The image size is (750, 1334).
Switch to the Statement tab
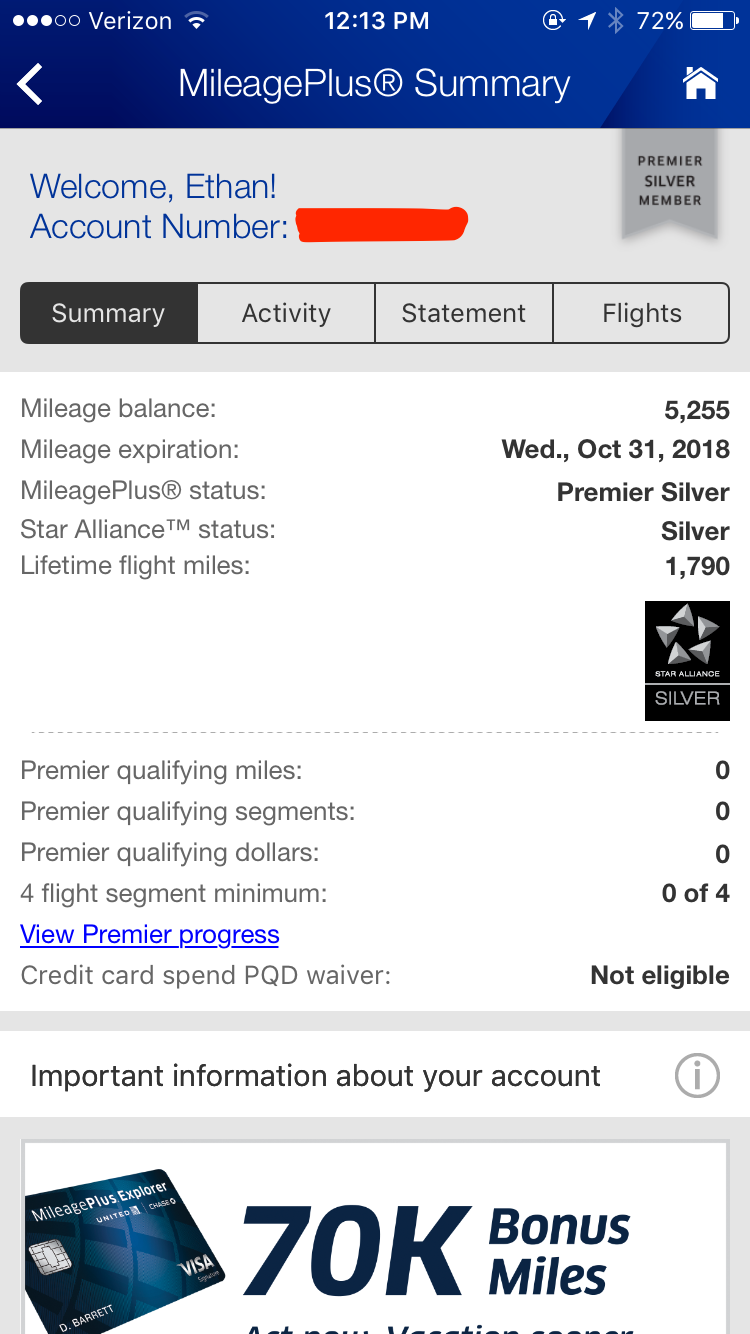tap(463, 313)
